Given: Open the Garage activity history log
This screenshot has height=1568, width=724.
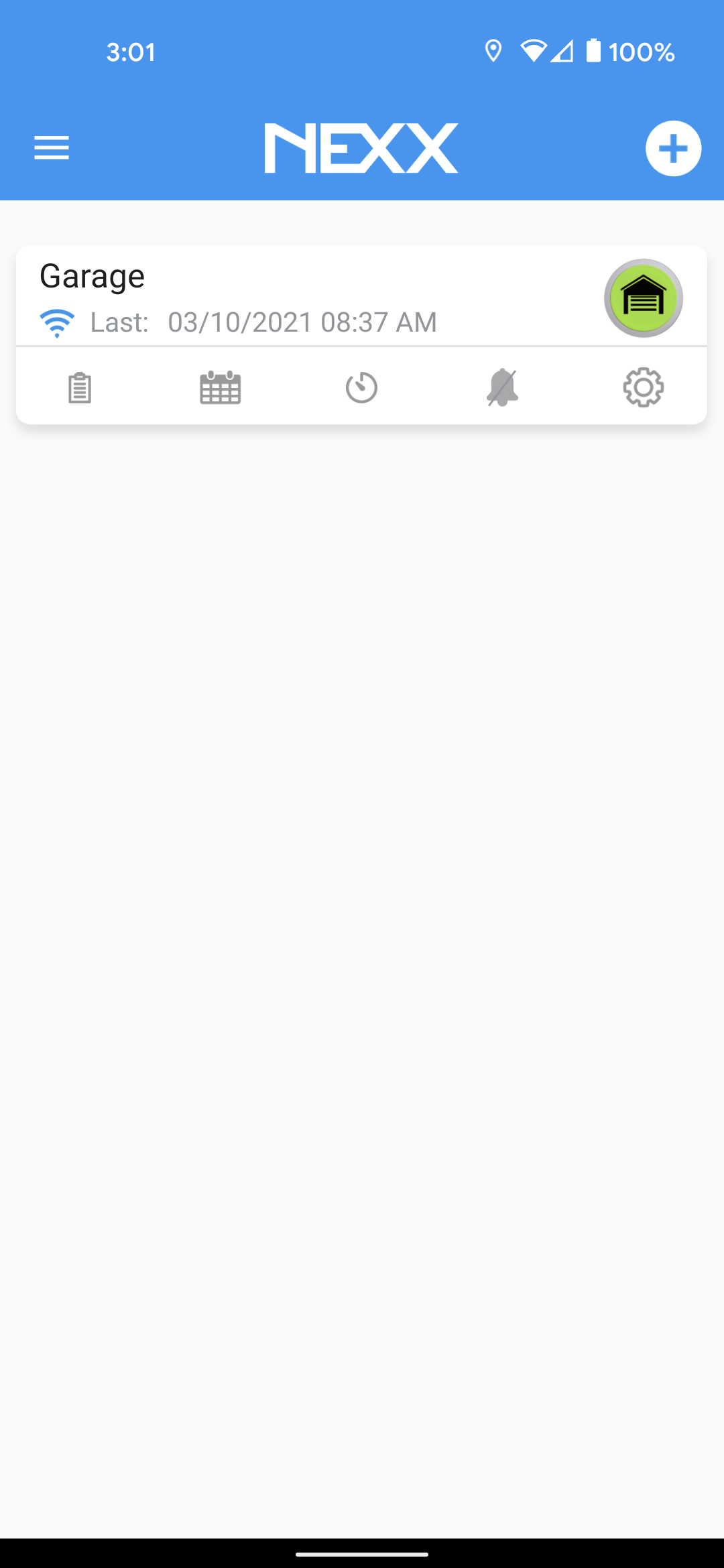Looking at the screenshot, I should (x=80, y=387).
